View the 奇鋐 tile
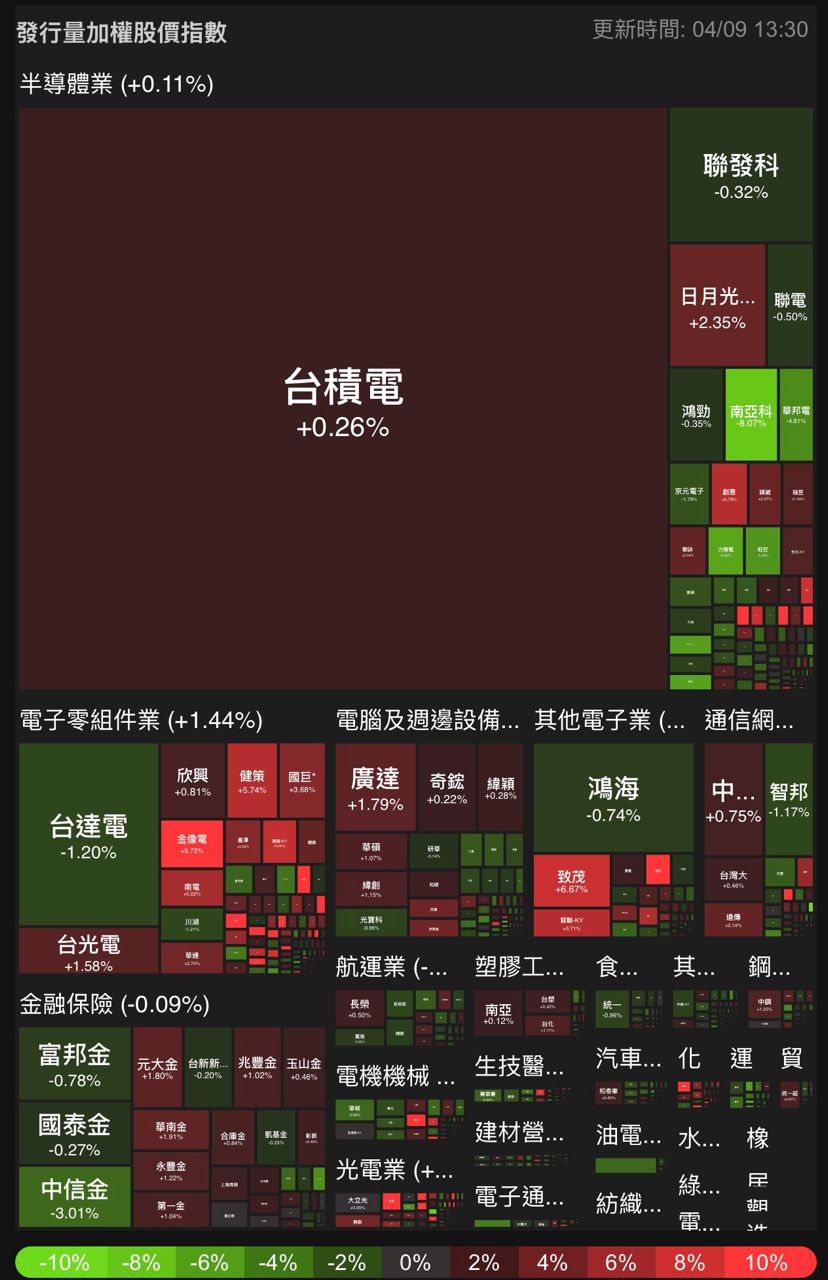Screen dimensions: 828x1280 point(447,787)
